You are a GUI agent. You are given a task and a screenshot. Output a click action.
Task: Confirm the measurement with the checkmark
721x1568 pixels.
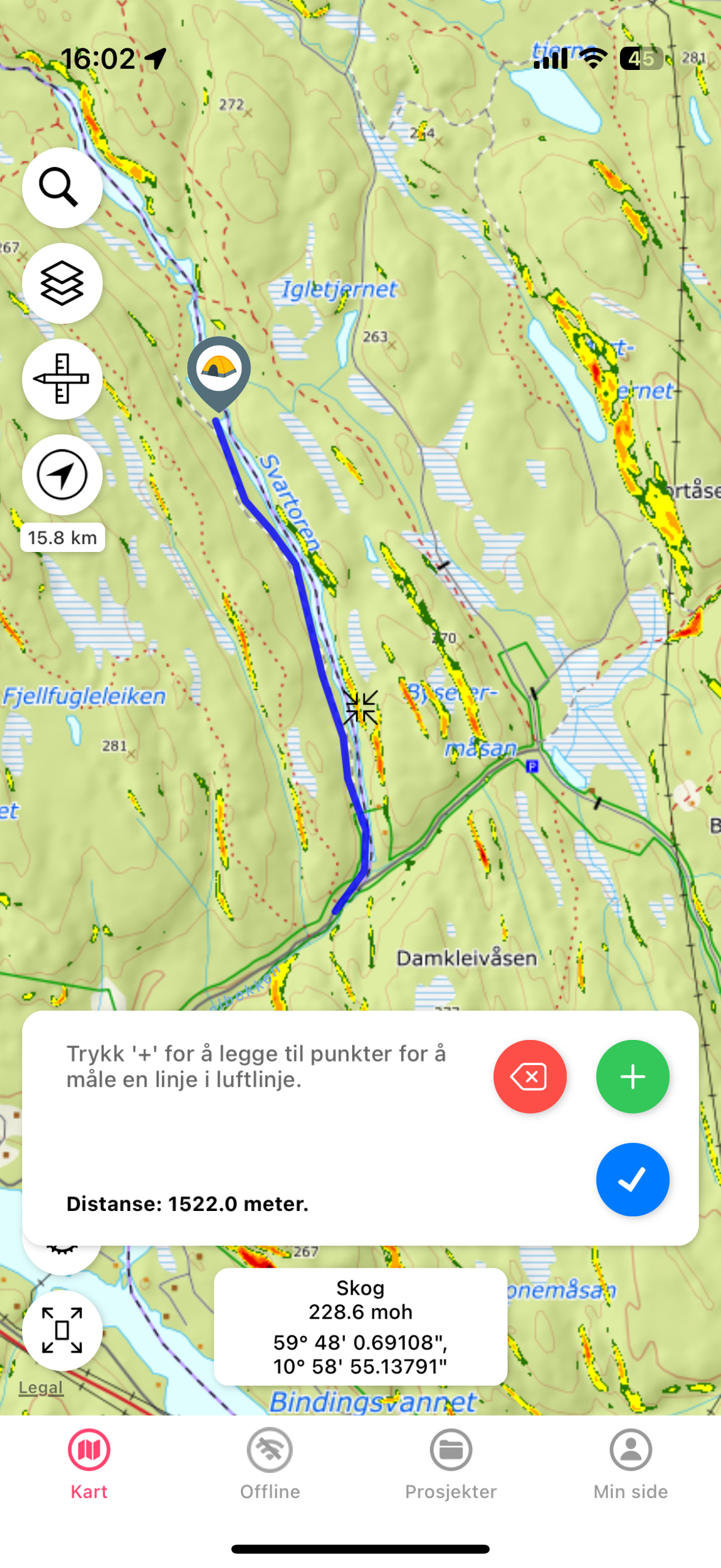[x=632, y=1180]
